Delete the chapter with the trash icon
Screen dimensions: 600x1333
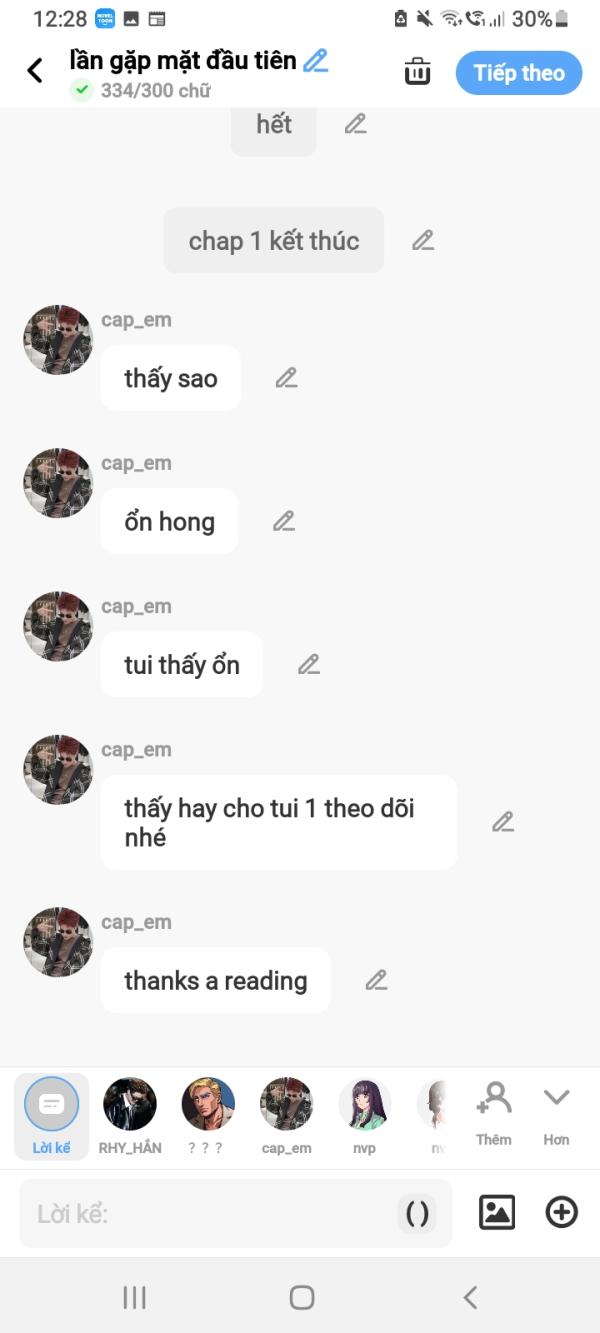[x=417, y=72]
